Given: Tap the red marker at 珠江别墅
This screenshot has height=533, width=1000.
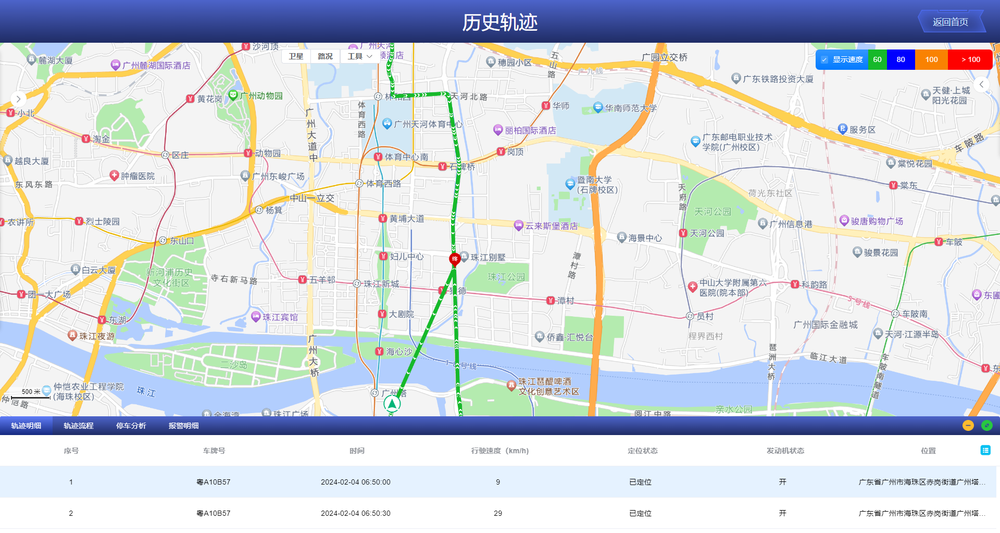Looking at the screenshot, I should tap(455, 259).
